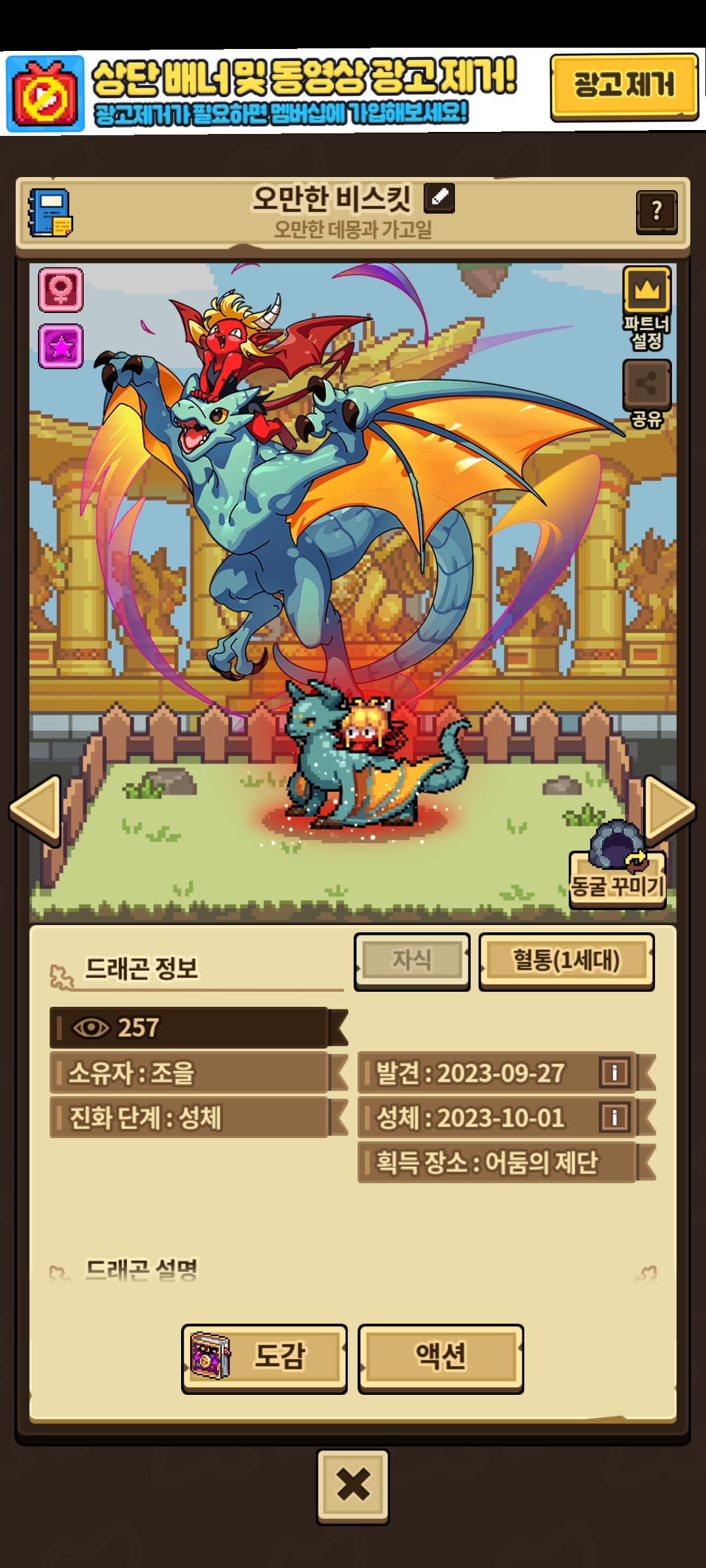Tap the info icon next to 발견 date
The width and height of the screenshot is (706, 1568).
click(x=614, y=1072)
